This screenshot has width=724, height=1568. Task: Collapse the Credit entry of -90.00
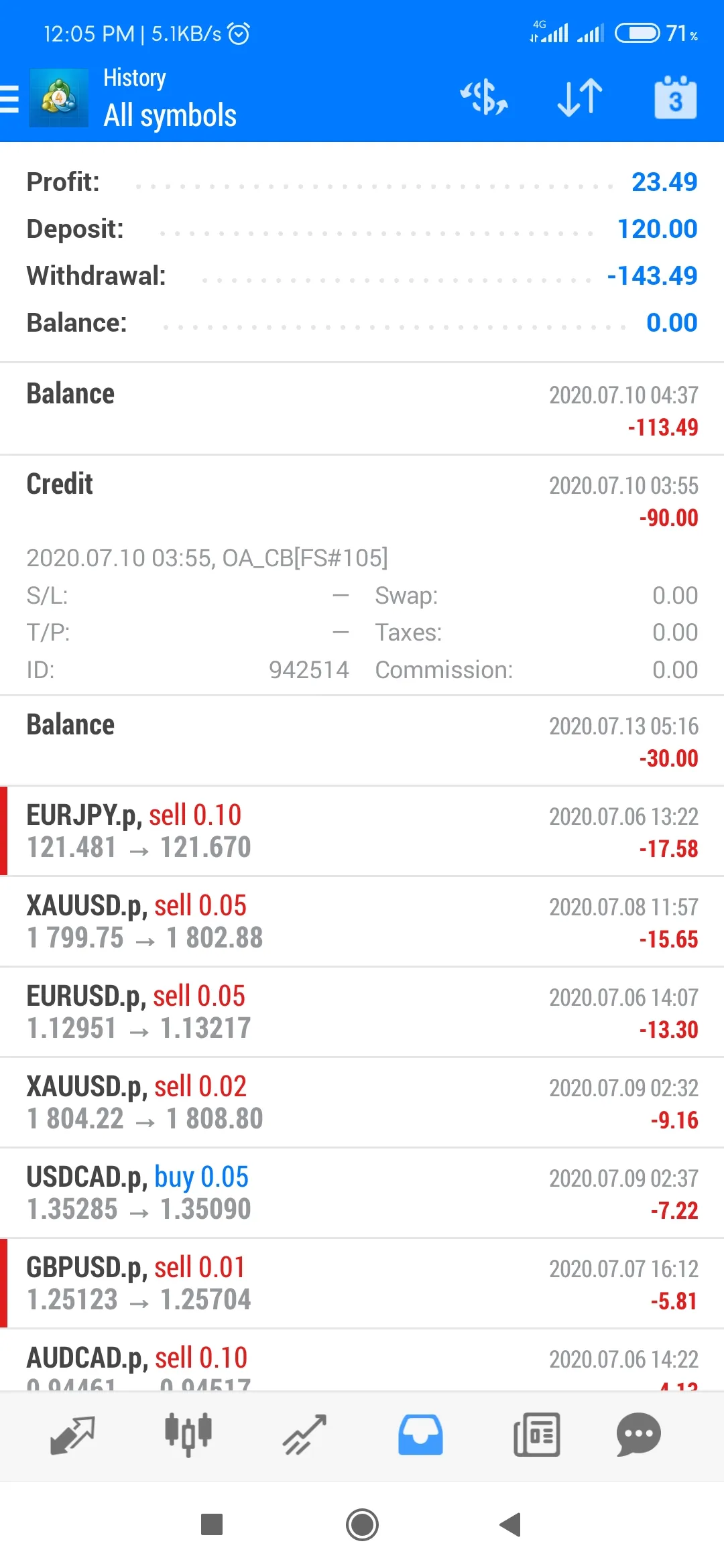[362, 575]
